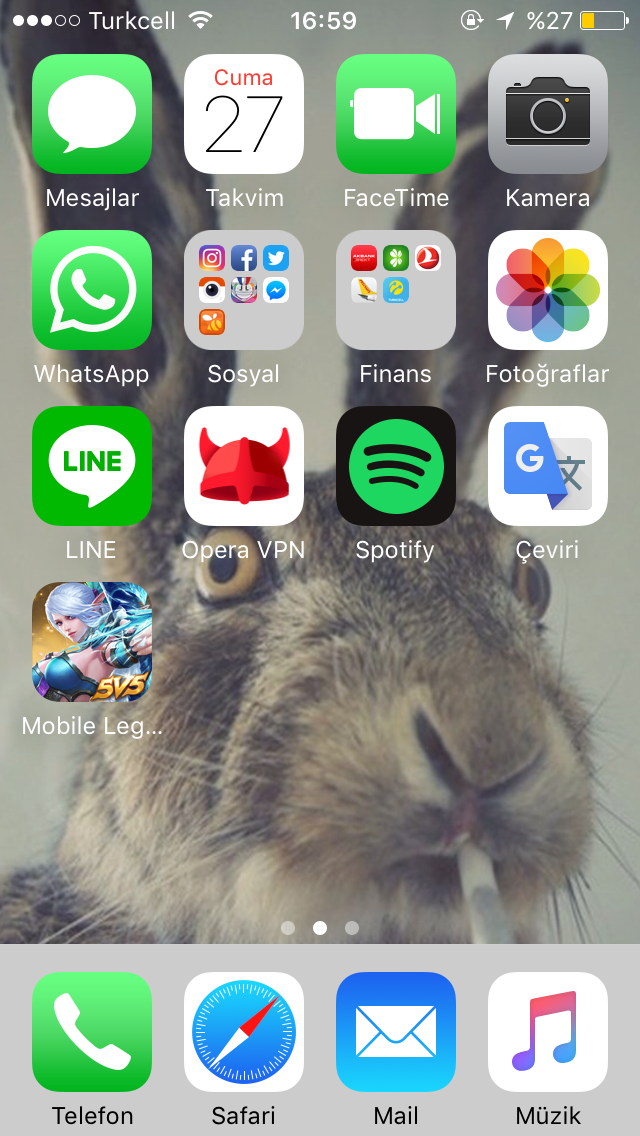Open the Mail app
This screenshot has width=640, height=1136.
pyautogui.click(x=396, y=1032)
